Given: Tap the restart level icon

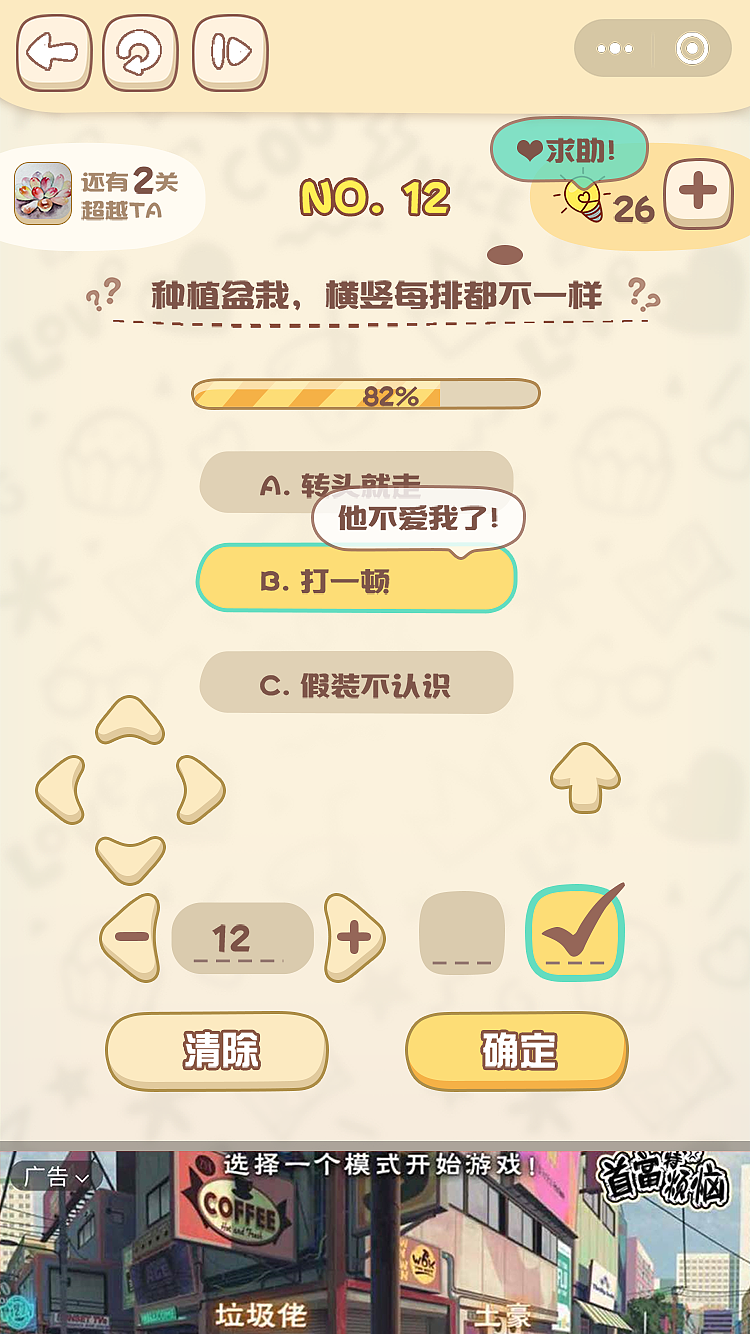Looking at the screenshot, I should (x=141, y=52).
